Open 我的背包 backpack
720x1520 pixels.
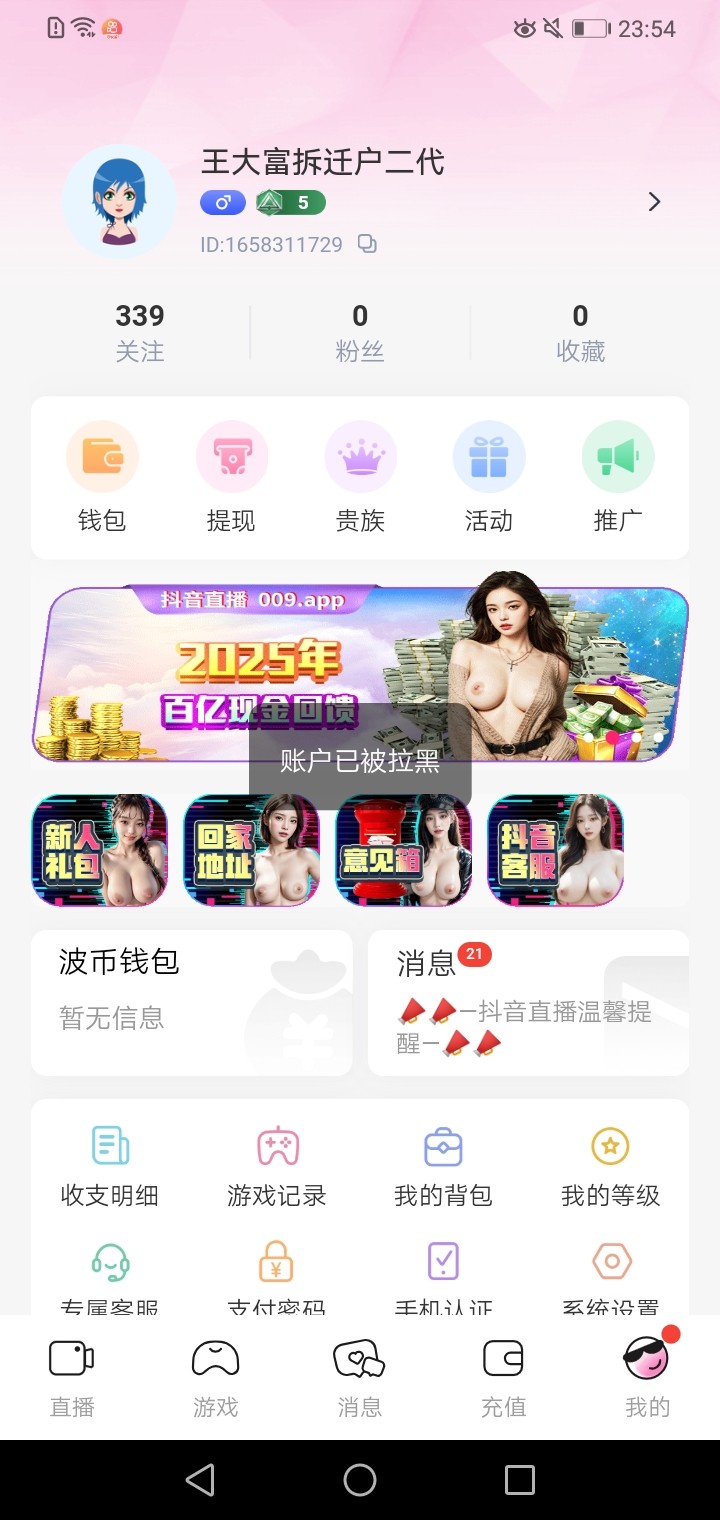[443, 1166]
